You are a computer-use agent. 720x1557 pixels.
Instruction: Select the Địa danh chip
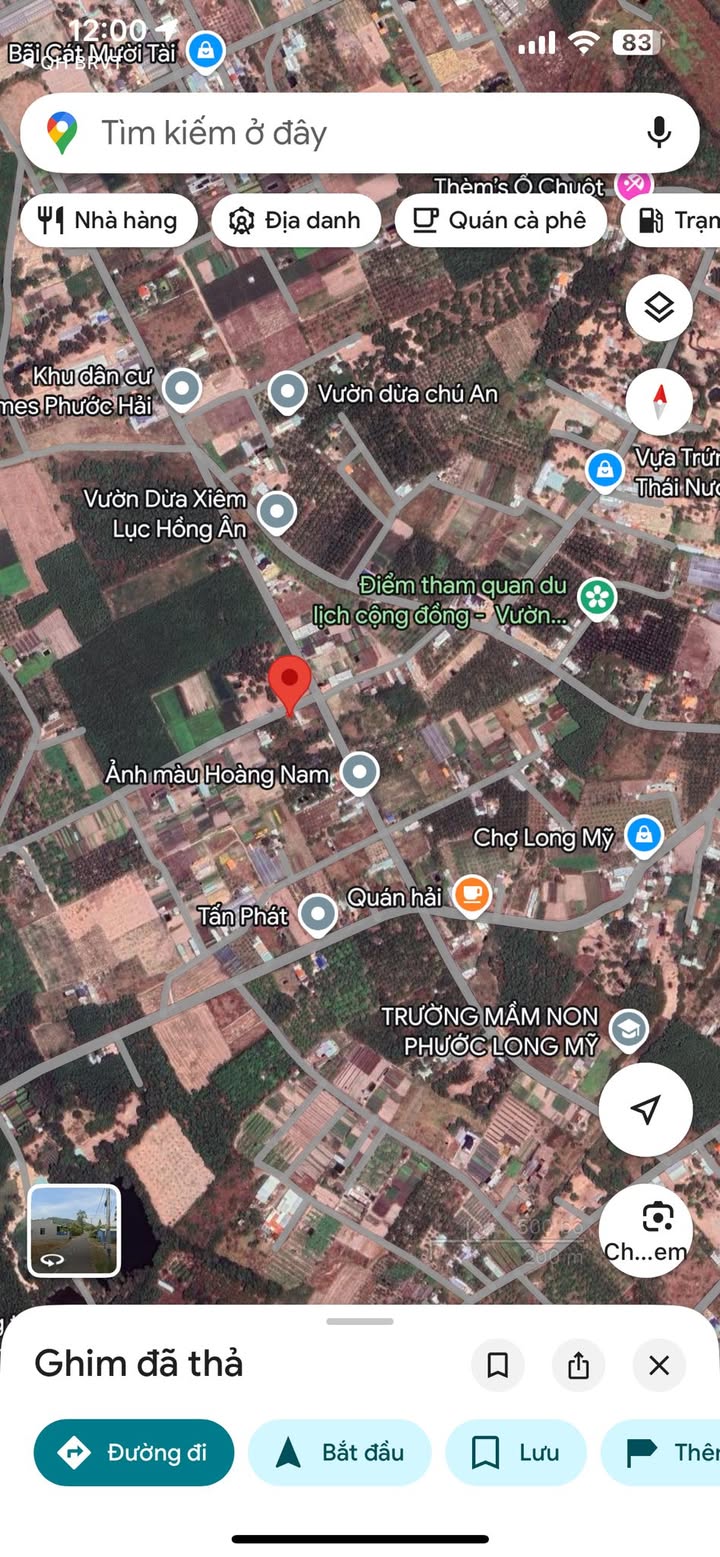[x=296, y=221]
